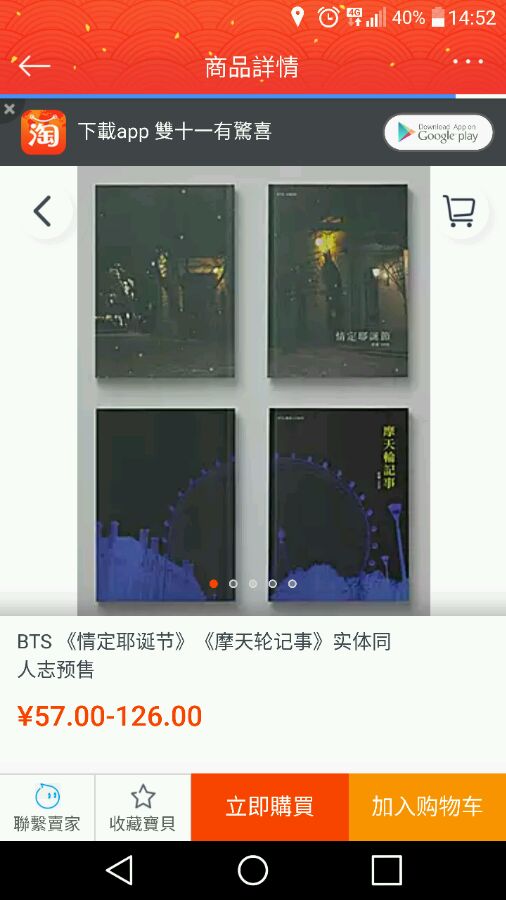
Task: Open the Google Play download button
Action: tap(438, 133)
